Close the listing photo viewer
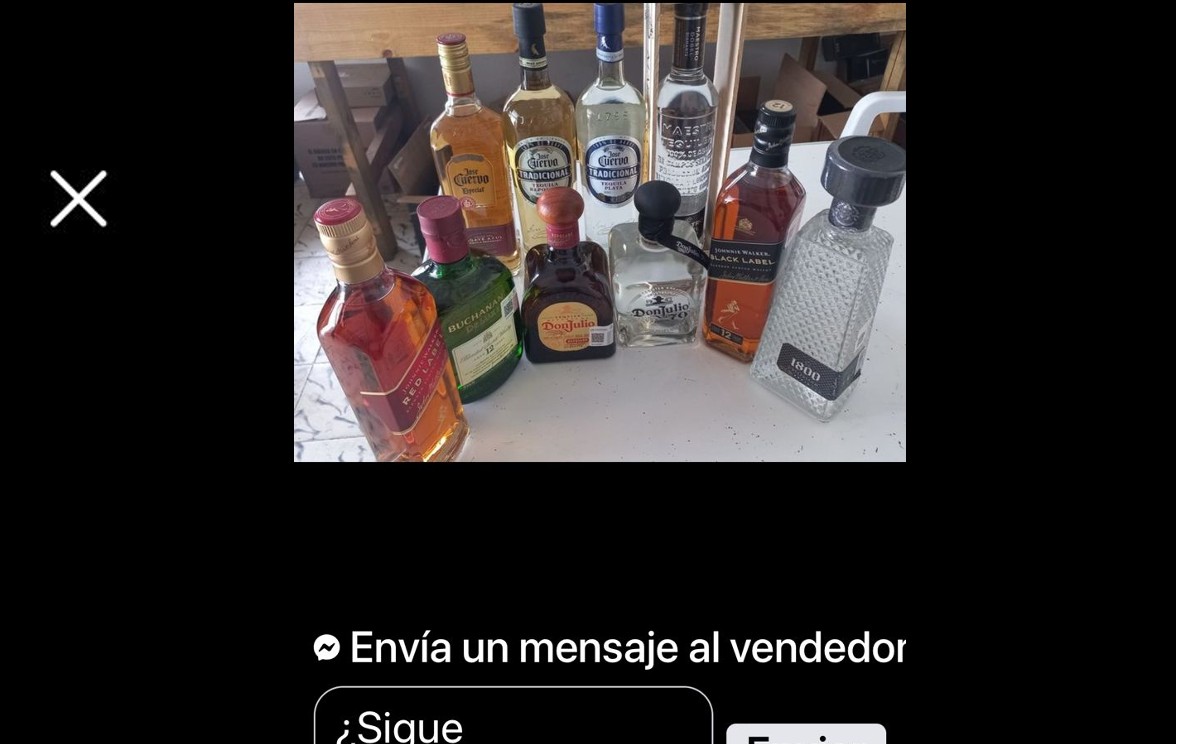This screenshot has height=744, width=1200. (78, 198)
